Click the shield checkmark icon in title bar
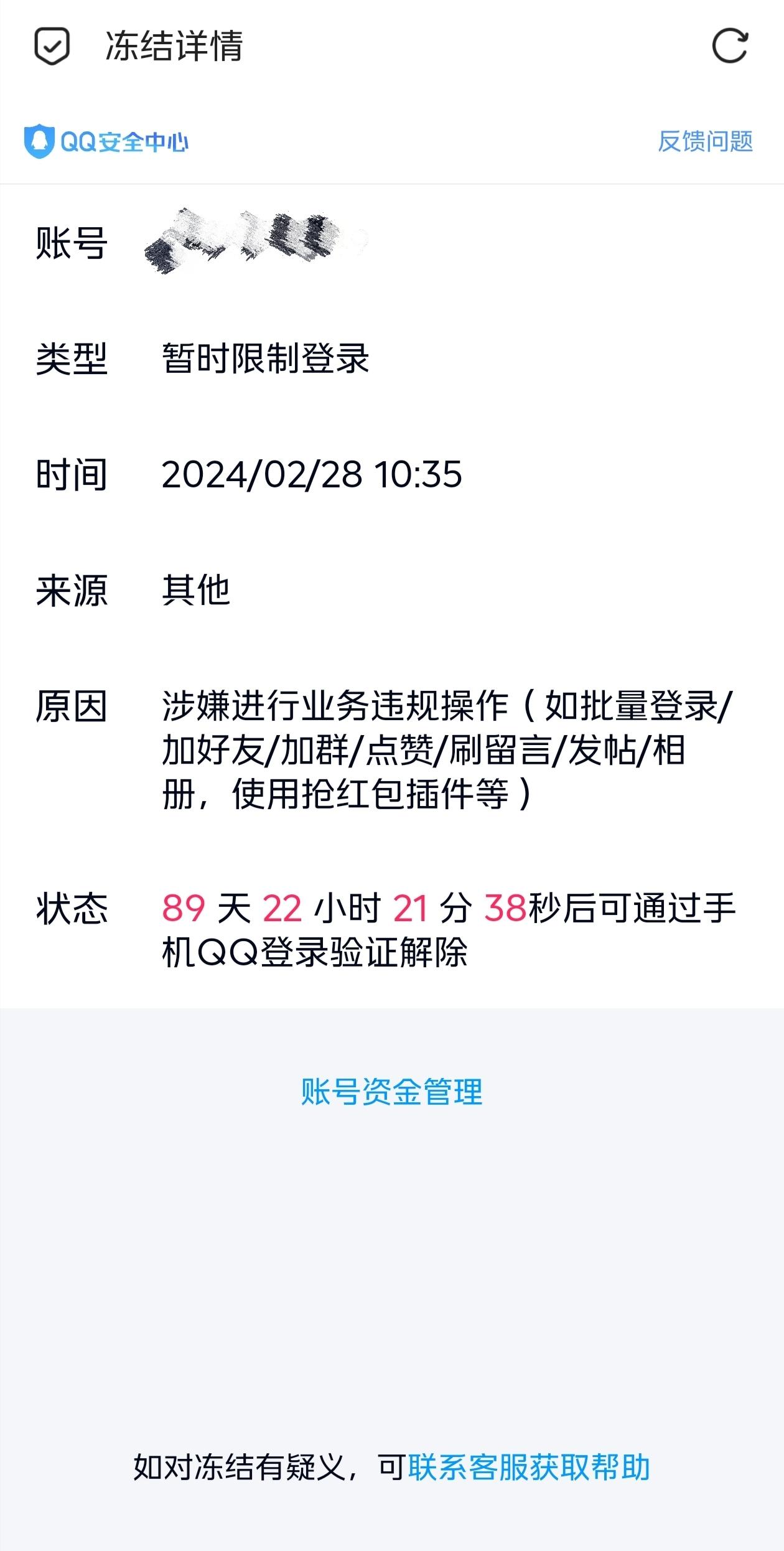The width and height of the screenshot is (784, 1551). pyautogui.click(x=53, y=47)
